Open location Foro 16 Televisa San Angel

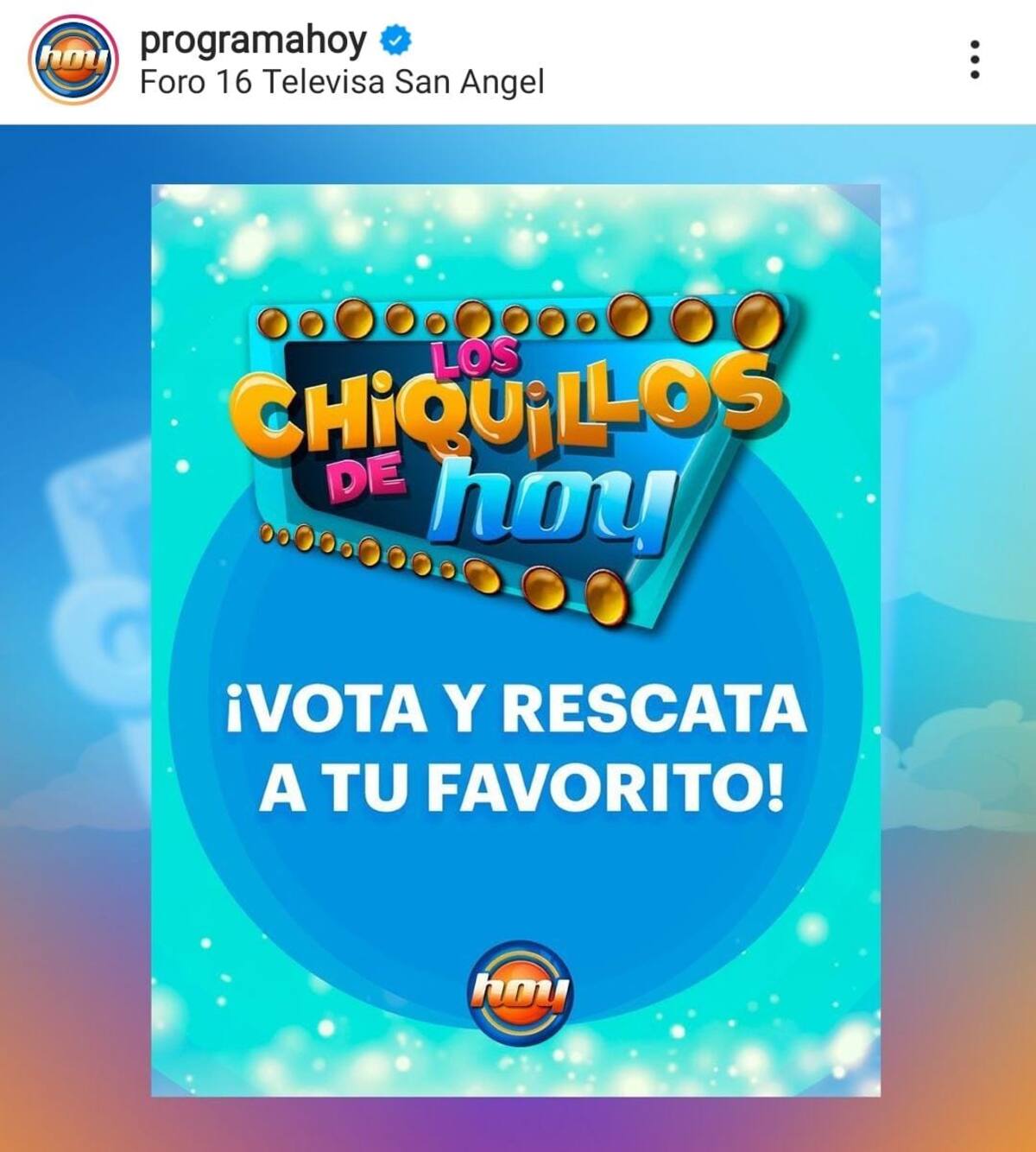[x=342, y=82]
